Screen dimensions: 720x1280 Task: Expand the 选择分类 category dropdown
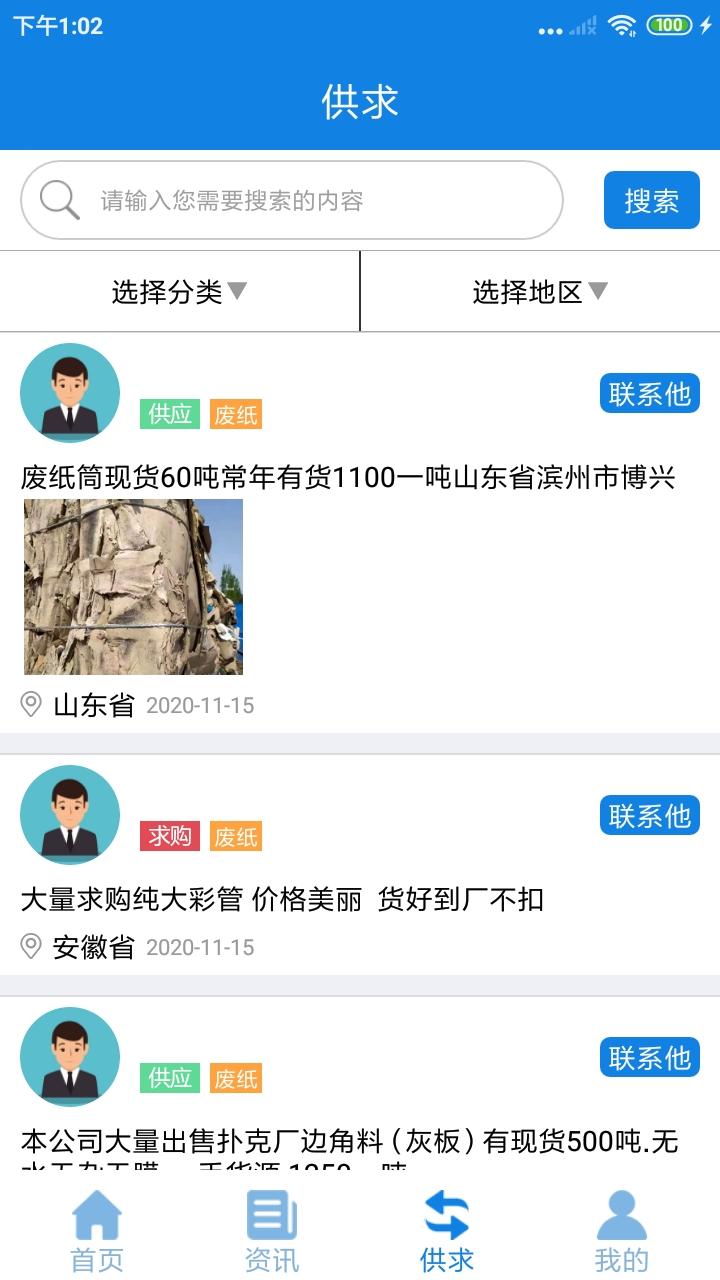click(179, 292)
